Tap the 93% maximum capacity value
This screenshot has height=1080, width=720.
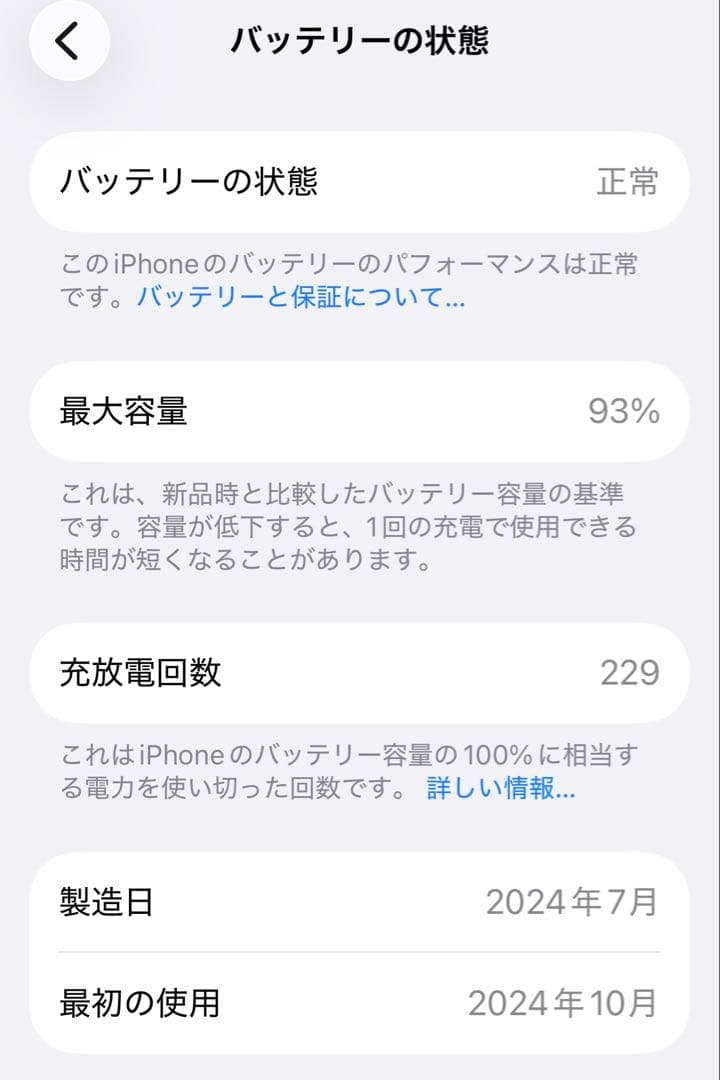630,411
